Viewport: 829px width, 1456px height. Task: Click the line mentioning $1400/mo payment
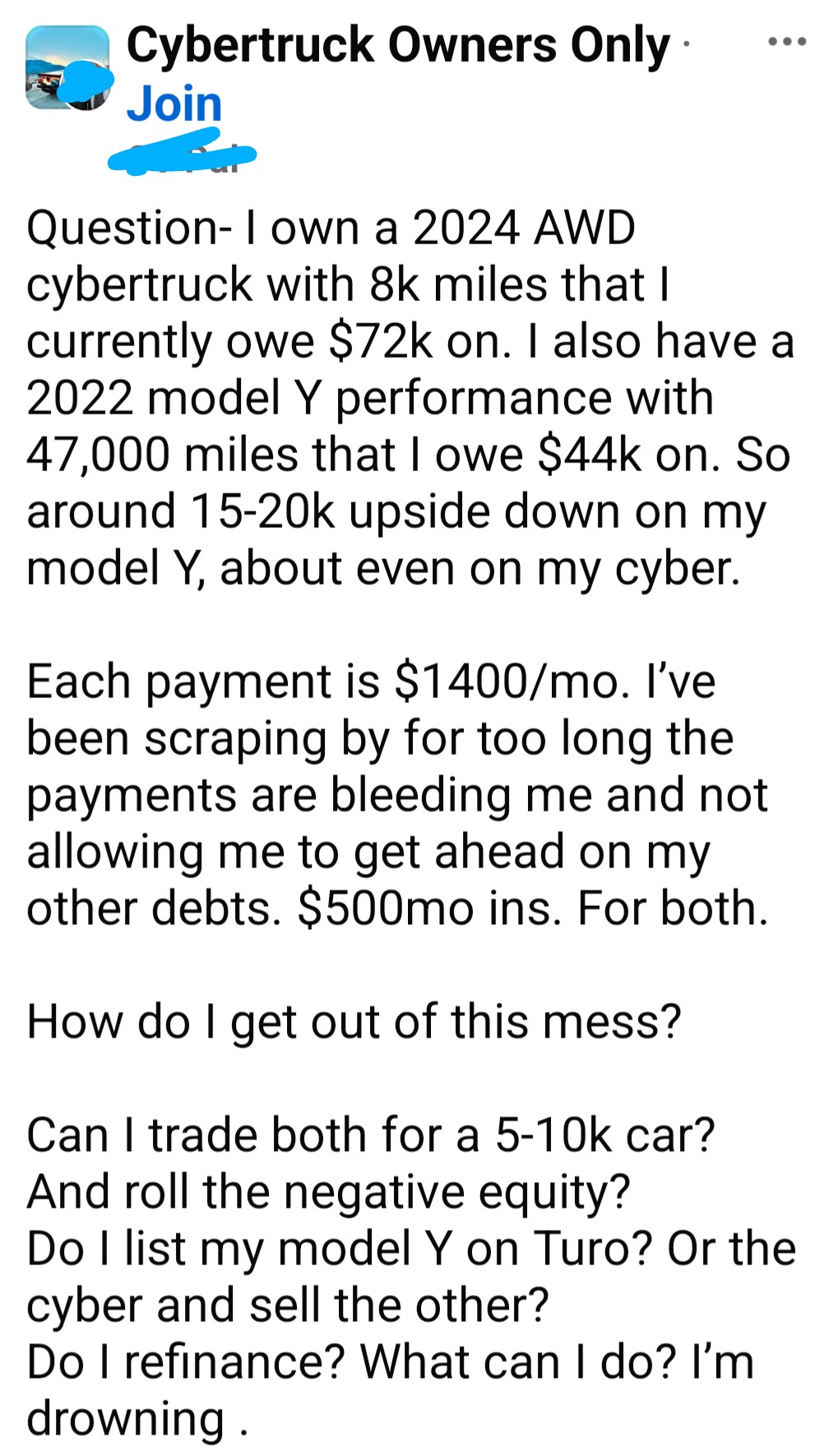[370, 679]
